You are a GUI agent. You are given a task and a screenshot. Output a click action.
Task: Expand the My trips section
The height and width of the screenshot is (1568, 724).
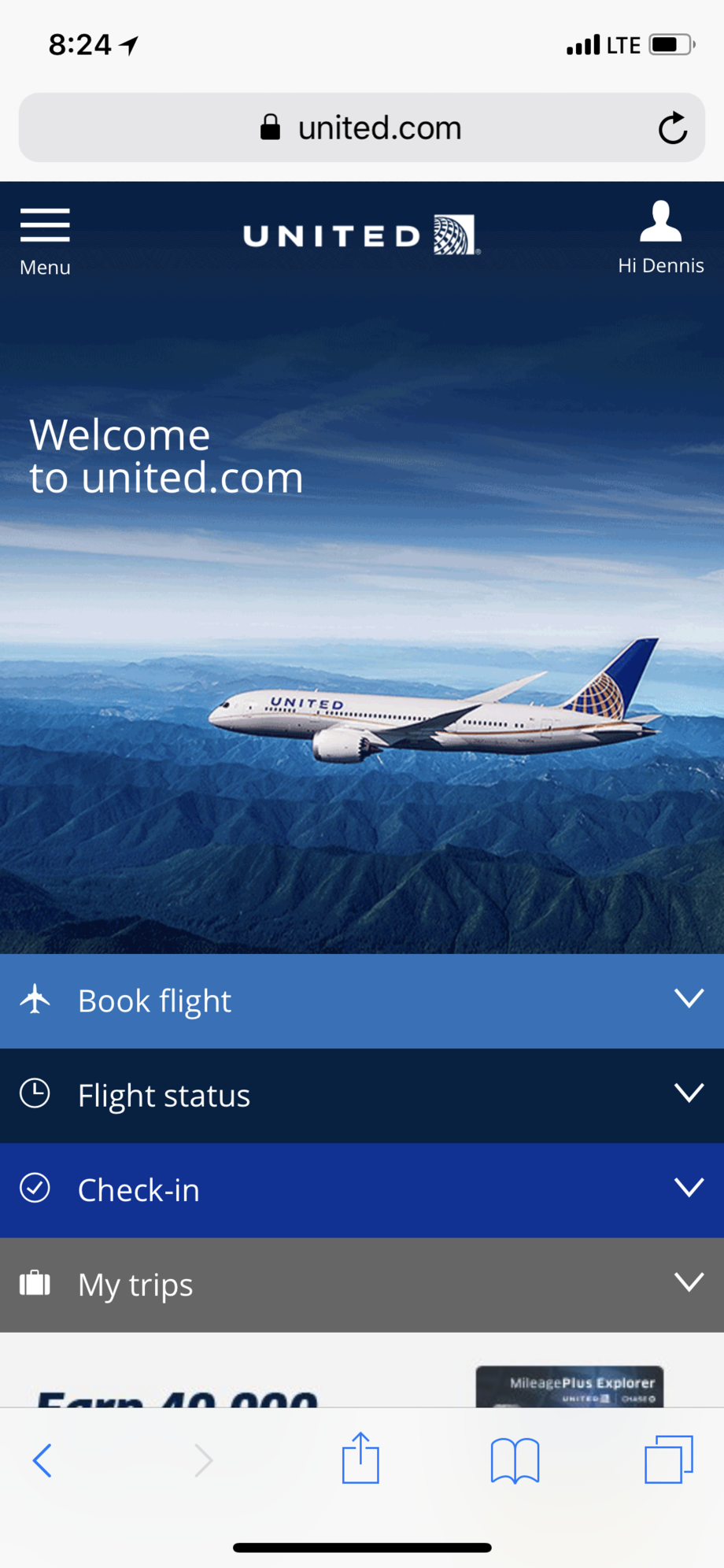[362, 1284]
